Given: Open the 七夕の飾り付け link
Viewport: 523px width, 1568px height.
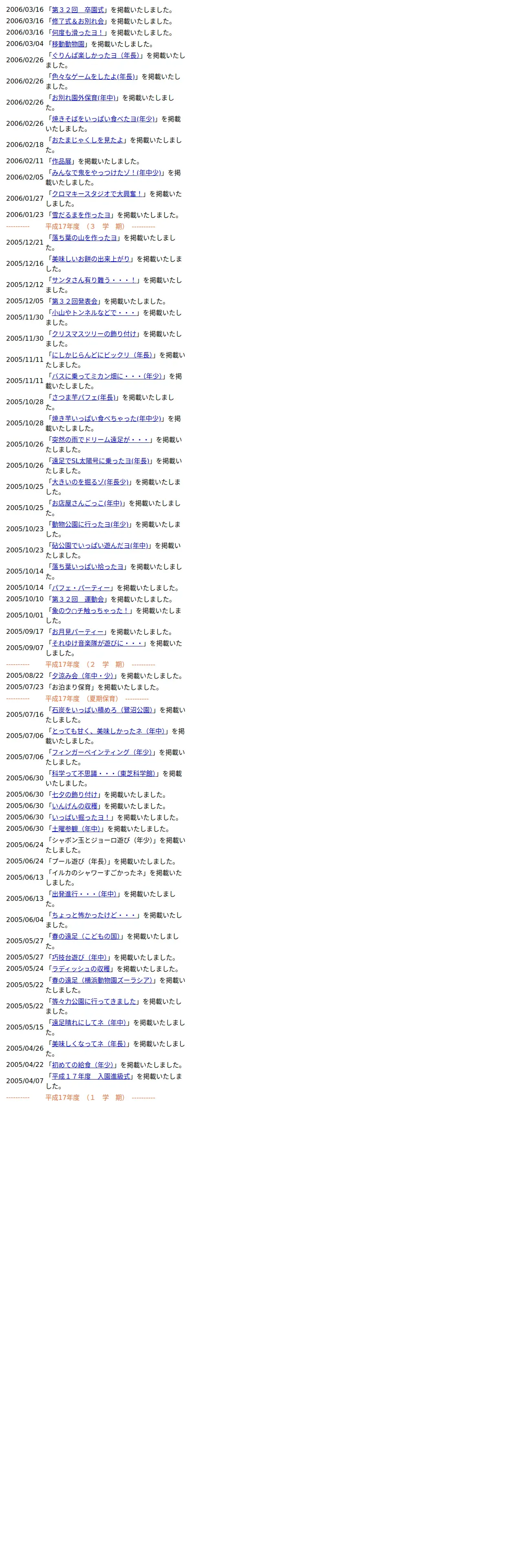Looking at the screenshot, I should [x=74, y=794].
